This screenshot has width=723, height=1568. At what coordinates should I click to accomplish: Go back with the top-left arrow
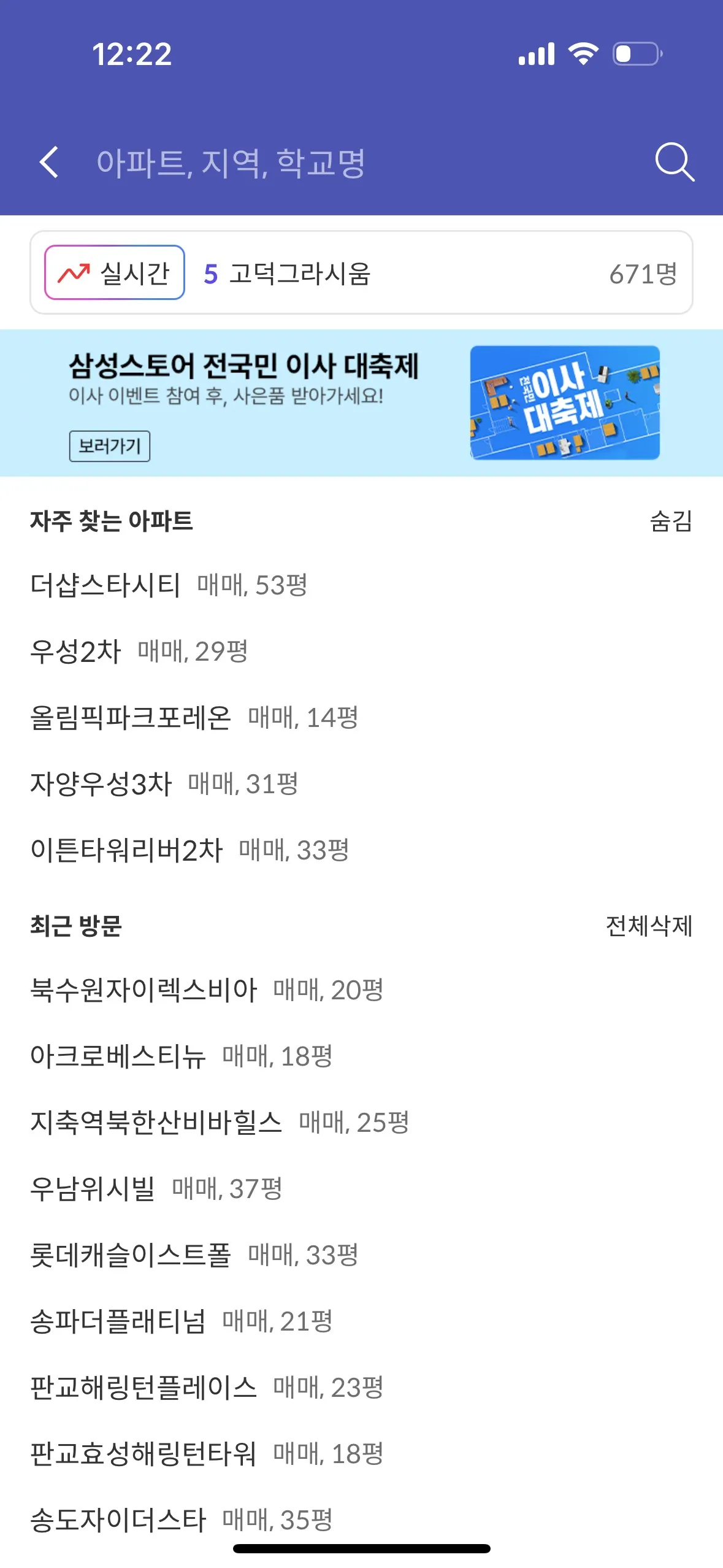(48, 163)
